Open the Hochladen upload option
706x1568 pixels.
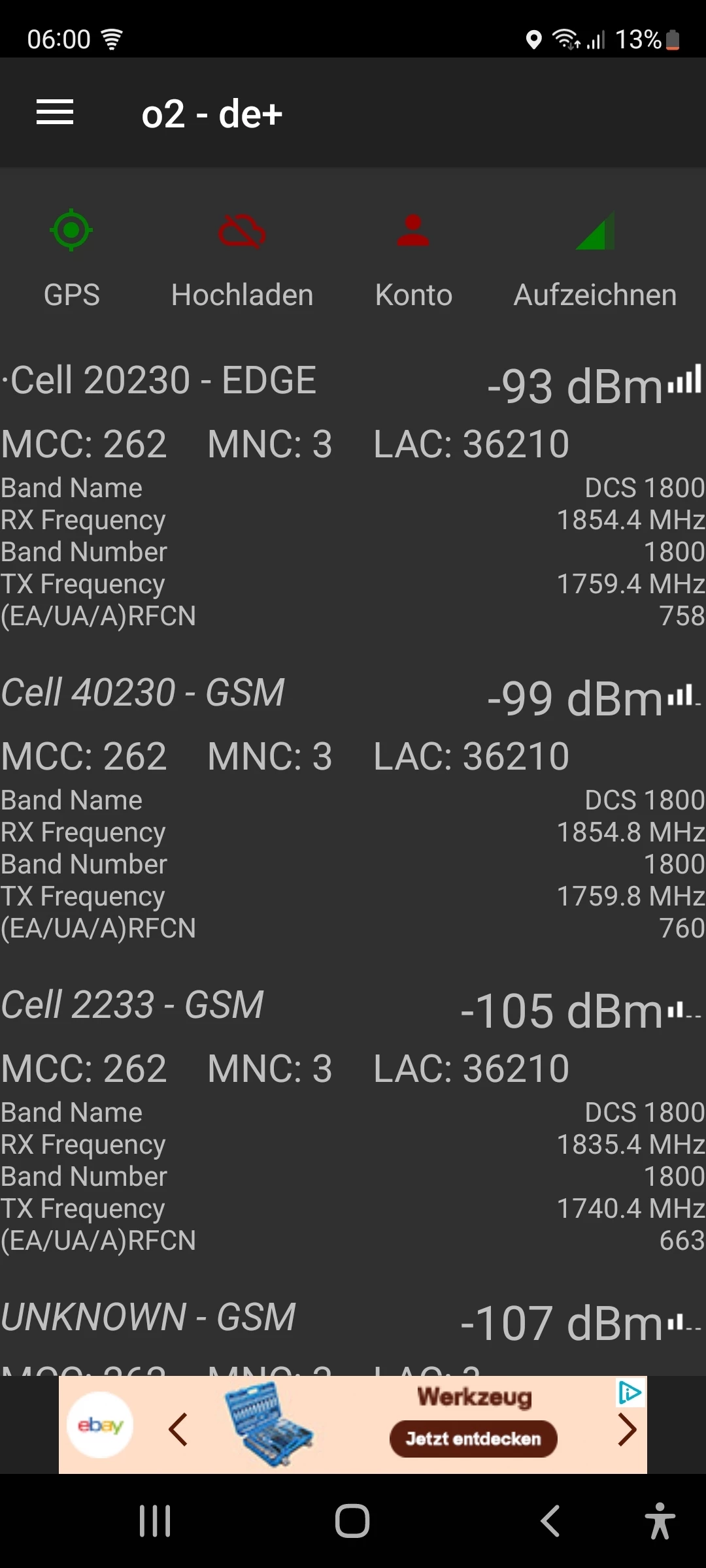[x=242, y=258]
